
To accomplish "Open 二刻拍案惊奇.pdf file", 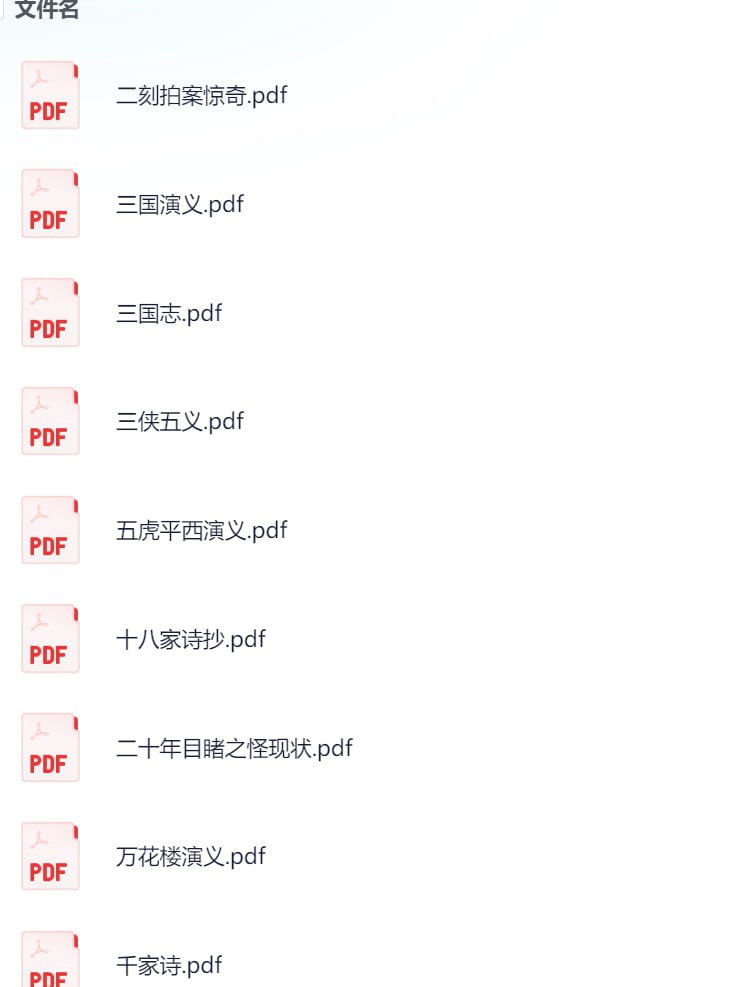I will (201, 96).
